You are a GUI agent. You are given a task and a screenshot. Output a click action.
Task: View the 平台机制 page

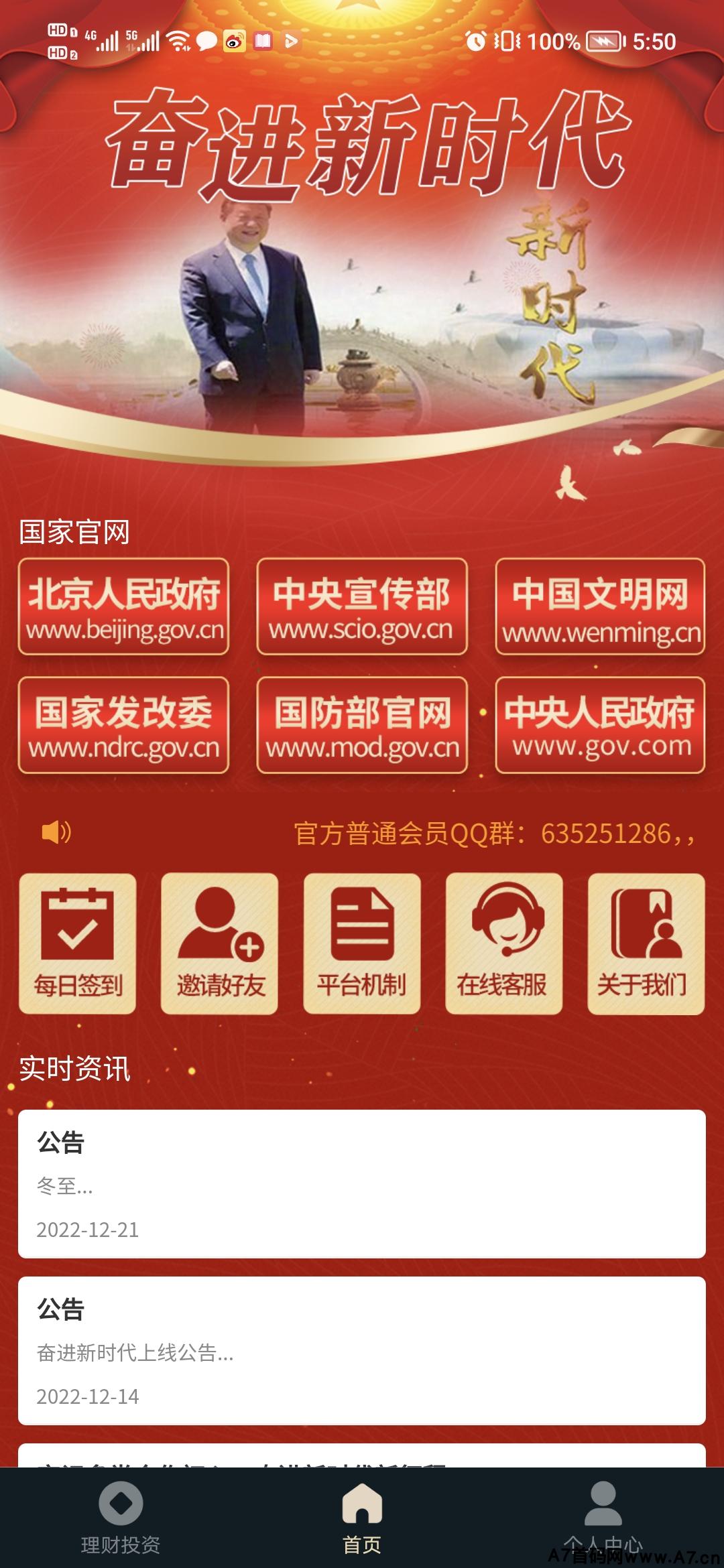362,943
